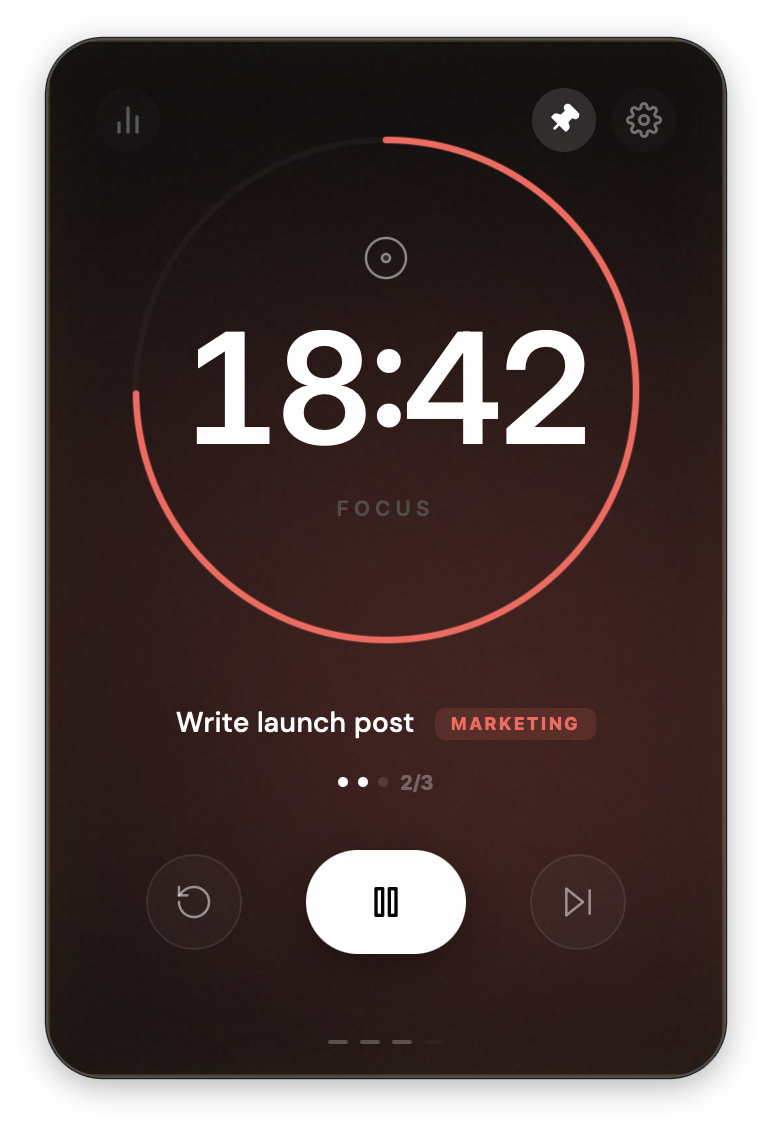Toggle the pin window button
Viewport: 772px width, 1132px height.
pyautogui.click(x=564, y=121)
